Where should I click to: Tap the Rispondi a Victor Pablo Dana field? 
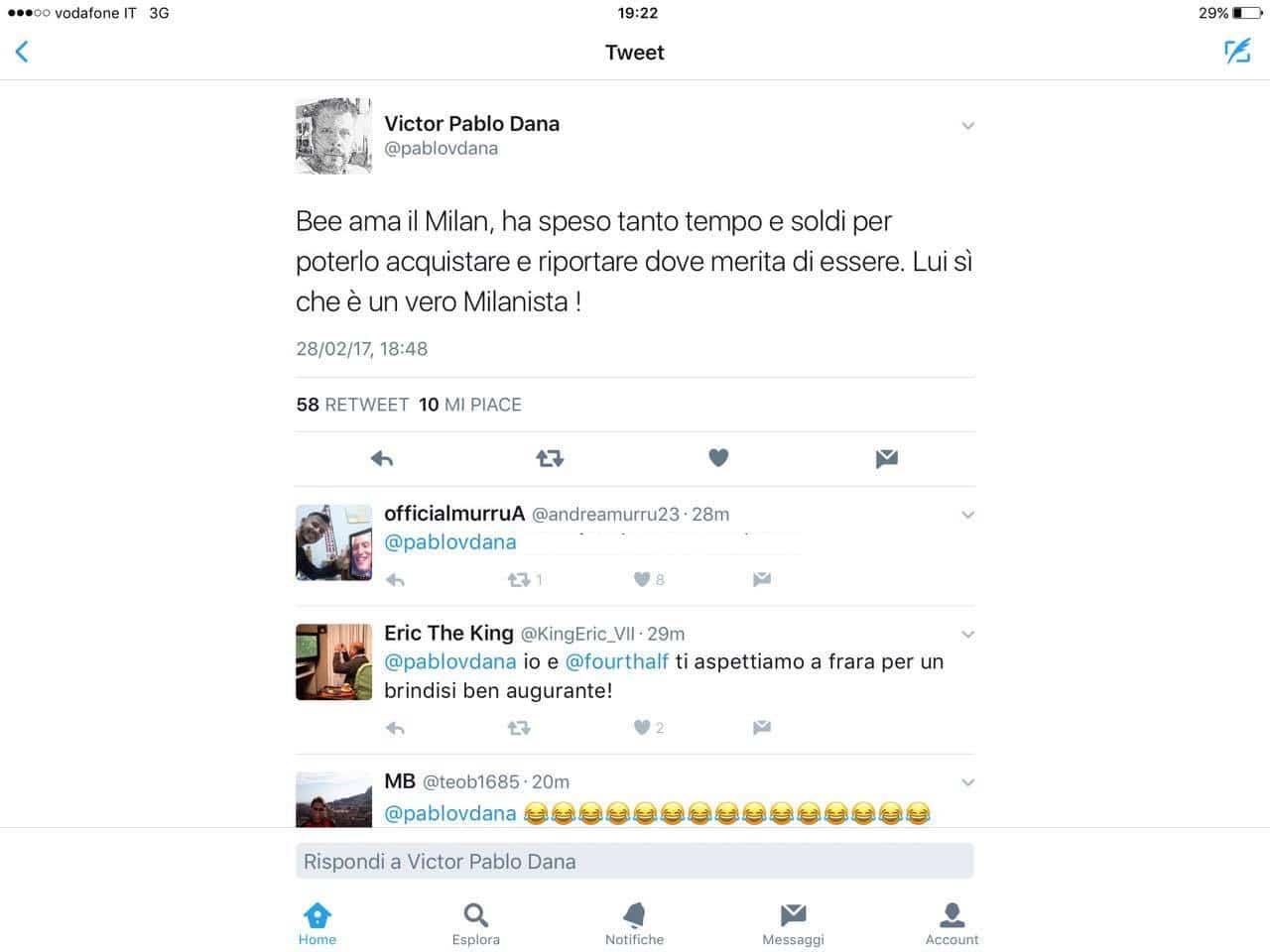point(634,861)
